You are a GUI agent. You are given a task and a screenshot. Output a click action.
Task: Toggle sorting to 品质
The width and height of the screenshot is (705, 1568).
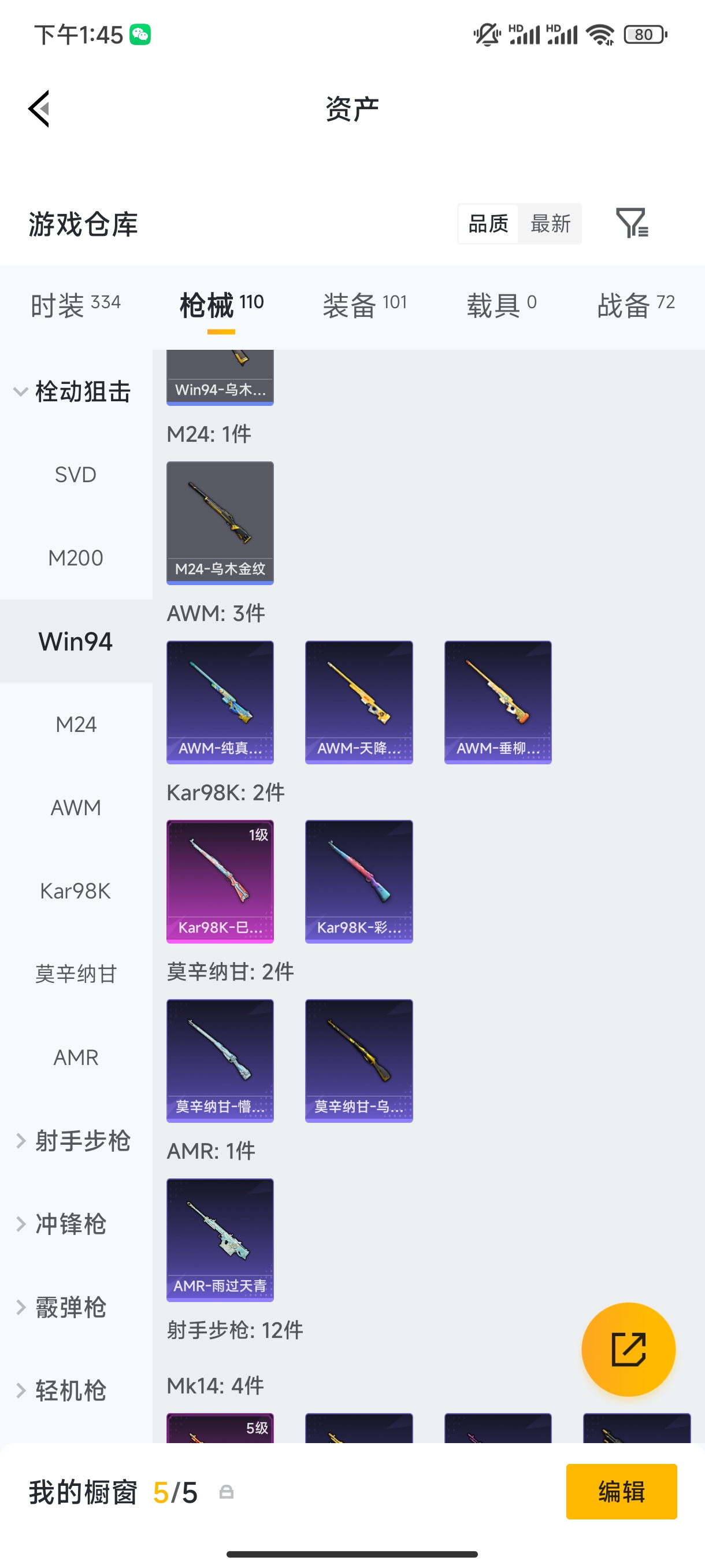(487, 223)
